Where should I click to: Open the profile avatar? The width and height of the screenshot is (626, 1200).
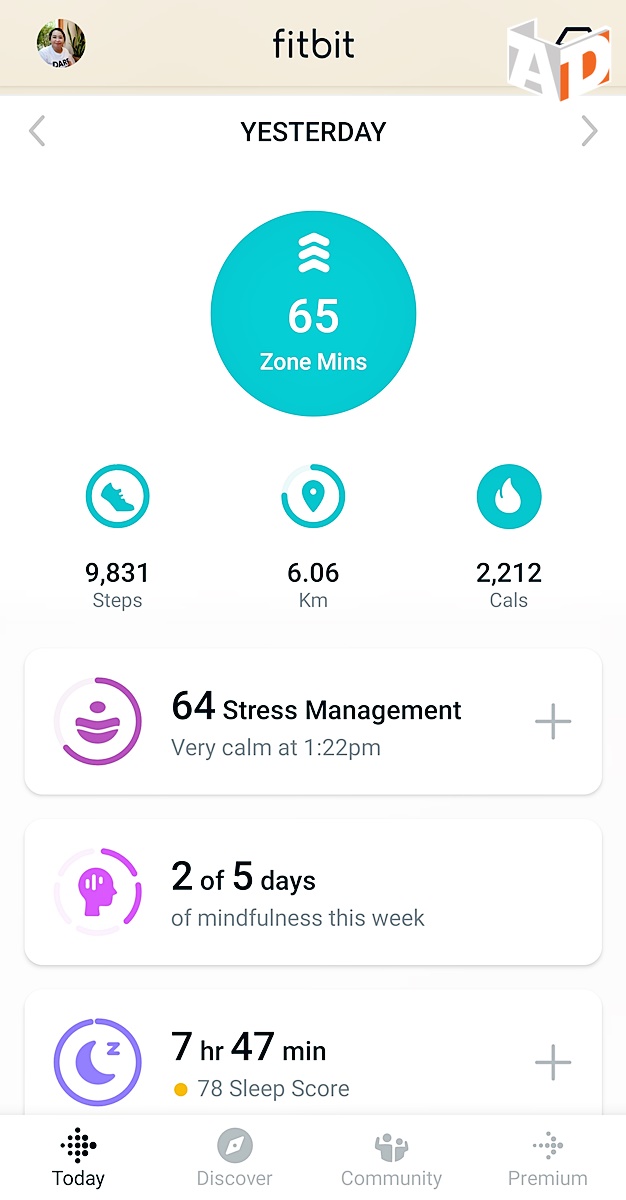(61, 45)
